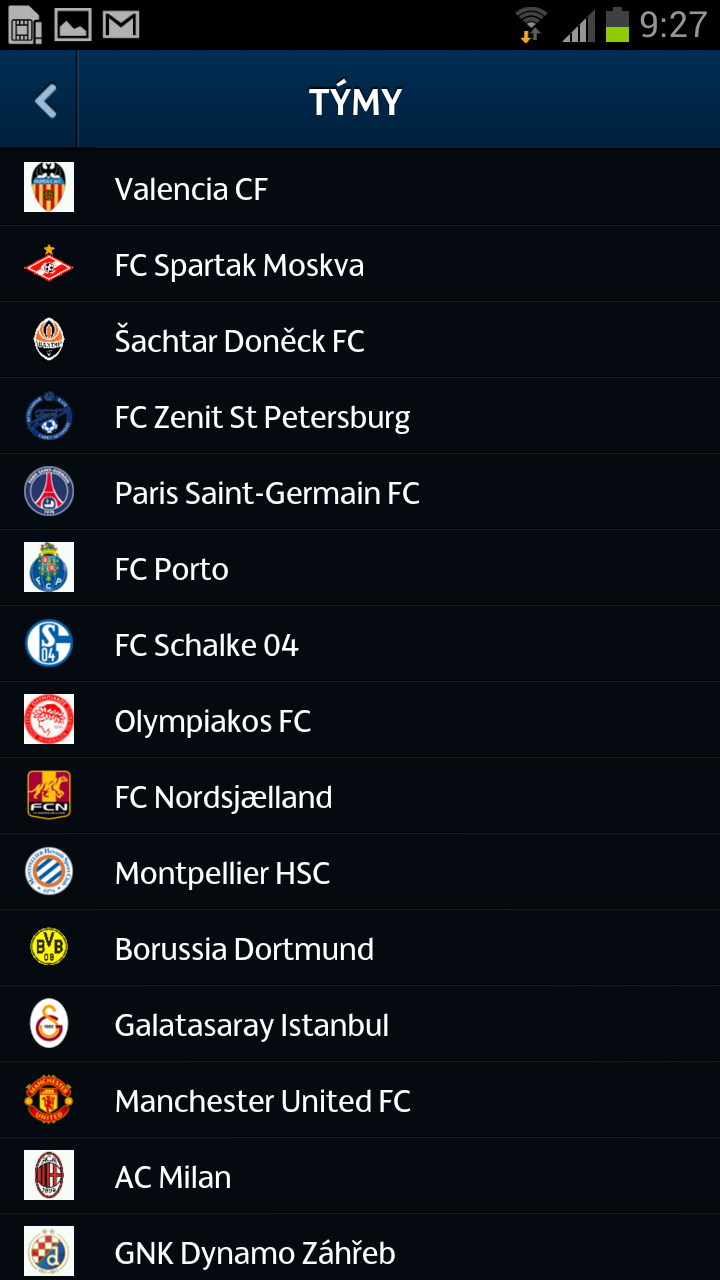Tap the Manchester United FC badge

point(48,1100)
